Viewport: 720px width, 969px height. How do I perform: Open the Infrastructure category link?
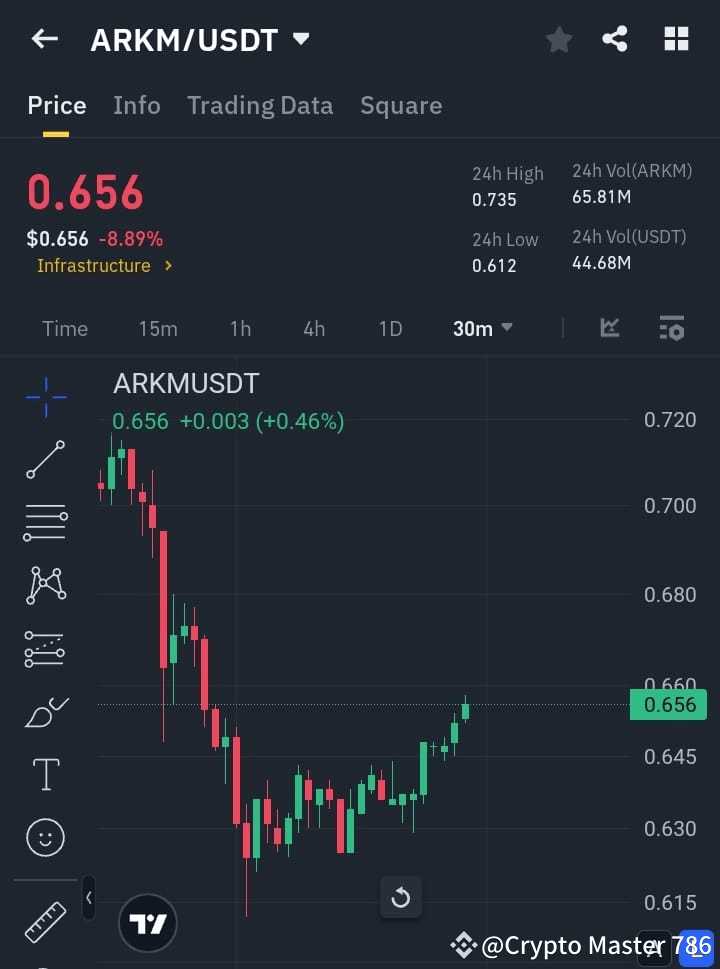click(x=95, y=265)
